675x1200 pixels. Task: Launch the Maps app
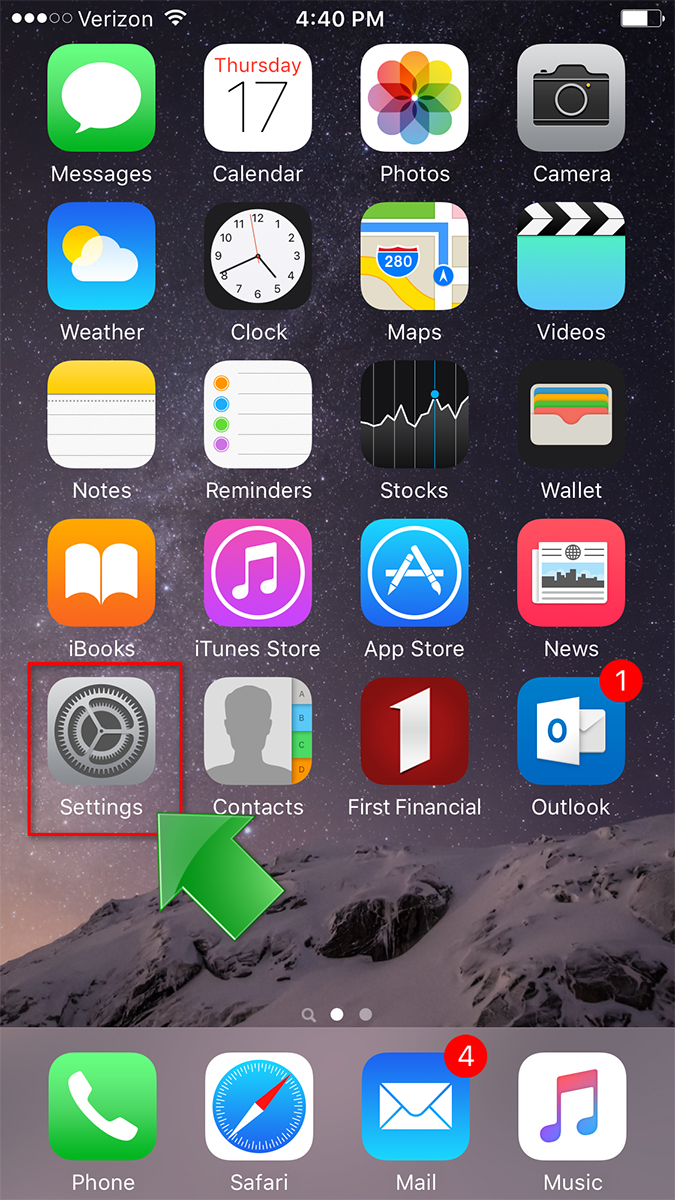(x=414, y=256)
